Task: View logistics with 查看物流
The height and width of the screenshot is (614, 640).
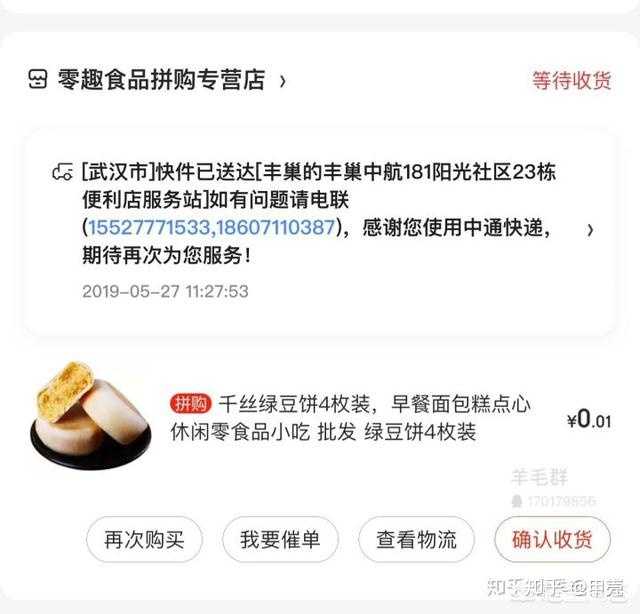Action: tap(416, 540)
